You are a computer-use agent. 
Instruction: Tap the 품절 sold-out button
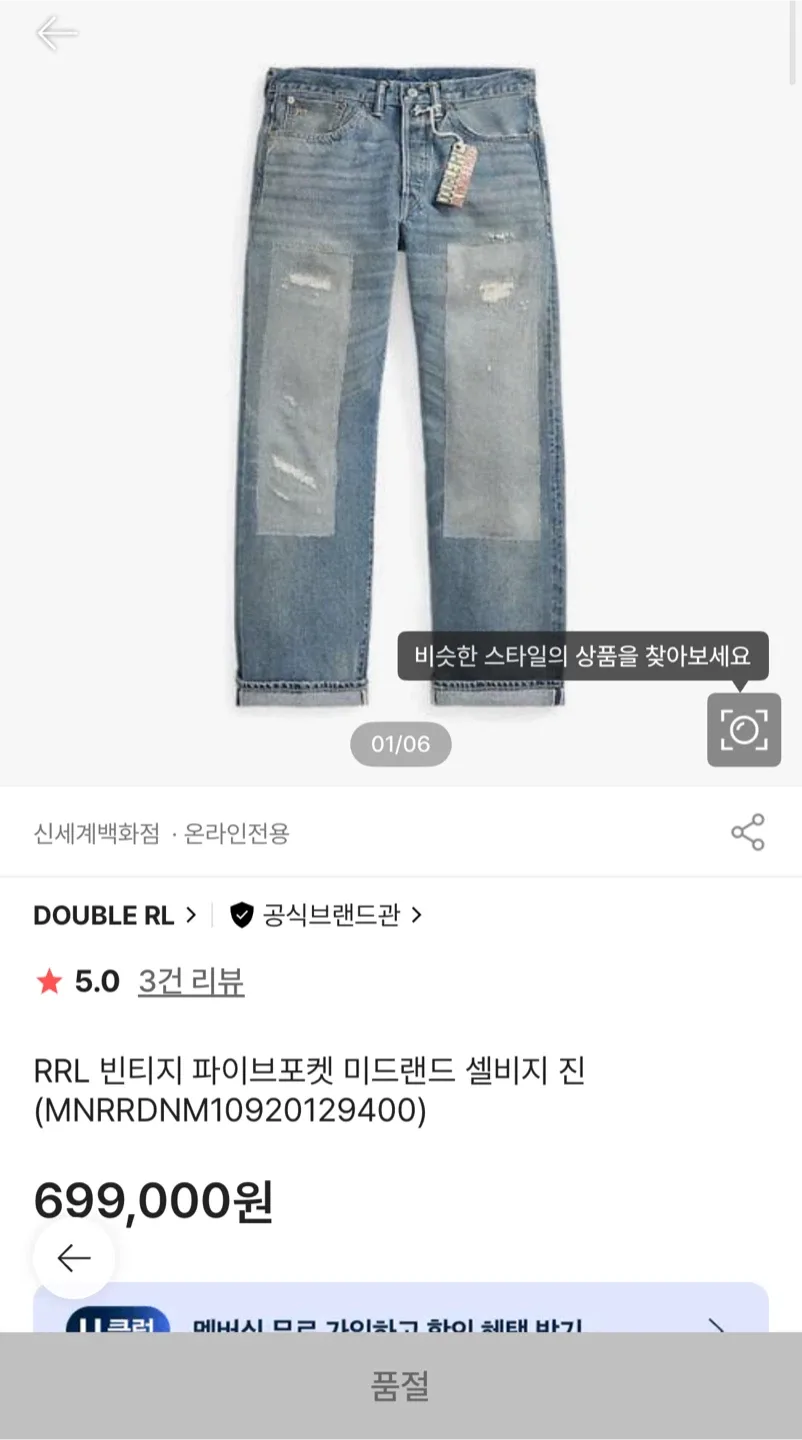400,1386
